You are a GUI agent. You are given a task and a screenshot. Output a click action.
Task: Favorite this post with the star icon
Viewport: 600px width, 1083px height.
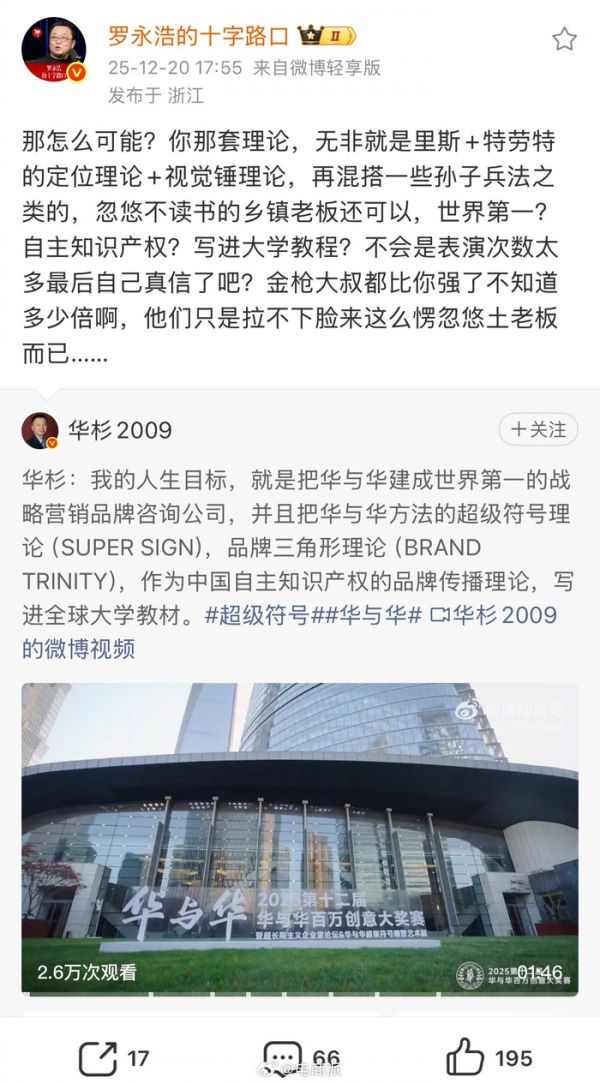pyautogui.click(x=564, y=39)
